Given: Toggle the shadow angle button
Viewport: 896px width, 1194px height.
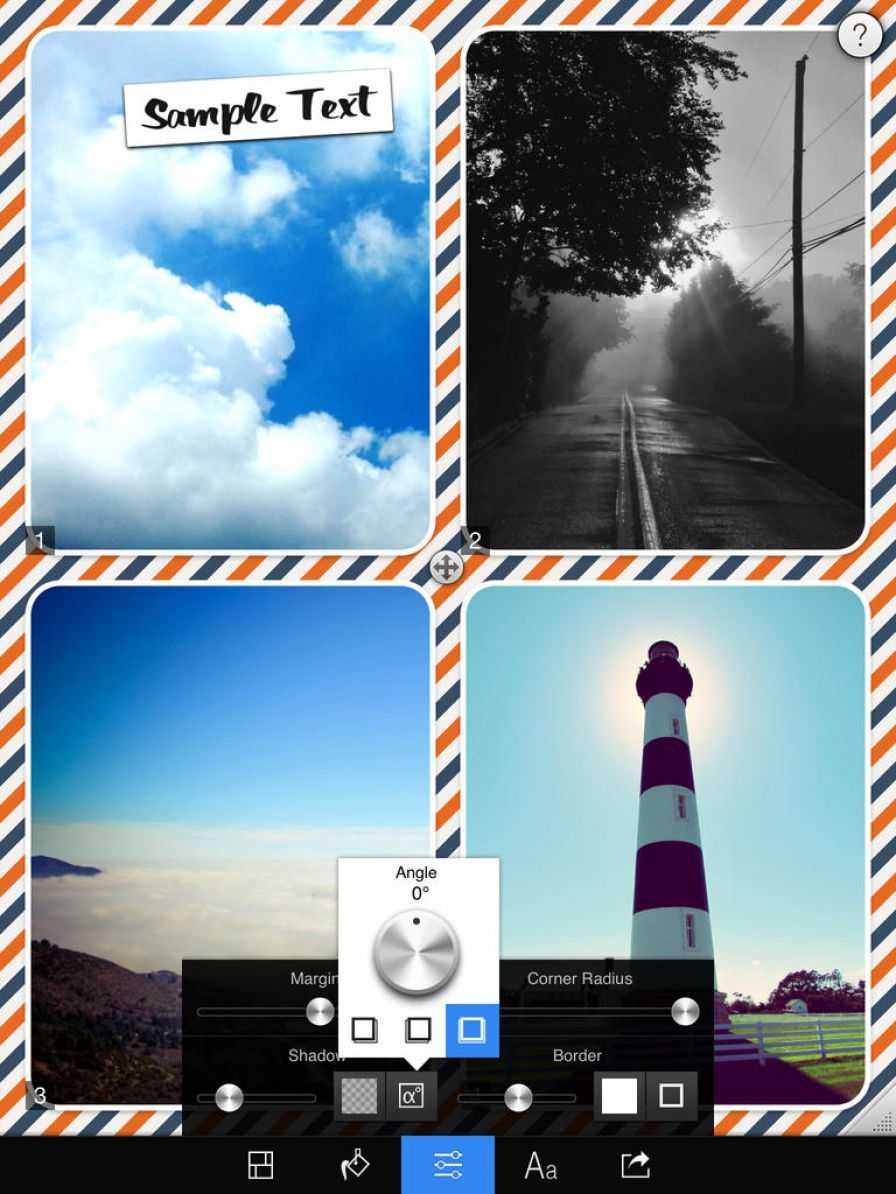Looking at the screenshot, I should tap(411, 1096).
